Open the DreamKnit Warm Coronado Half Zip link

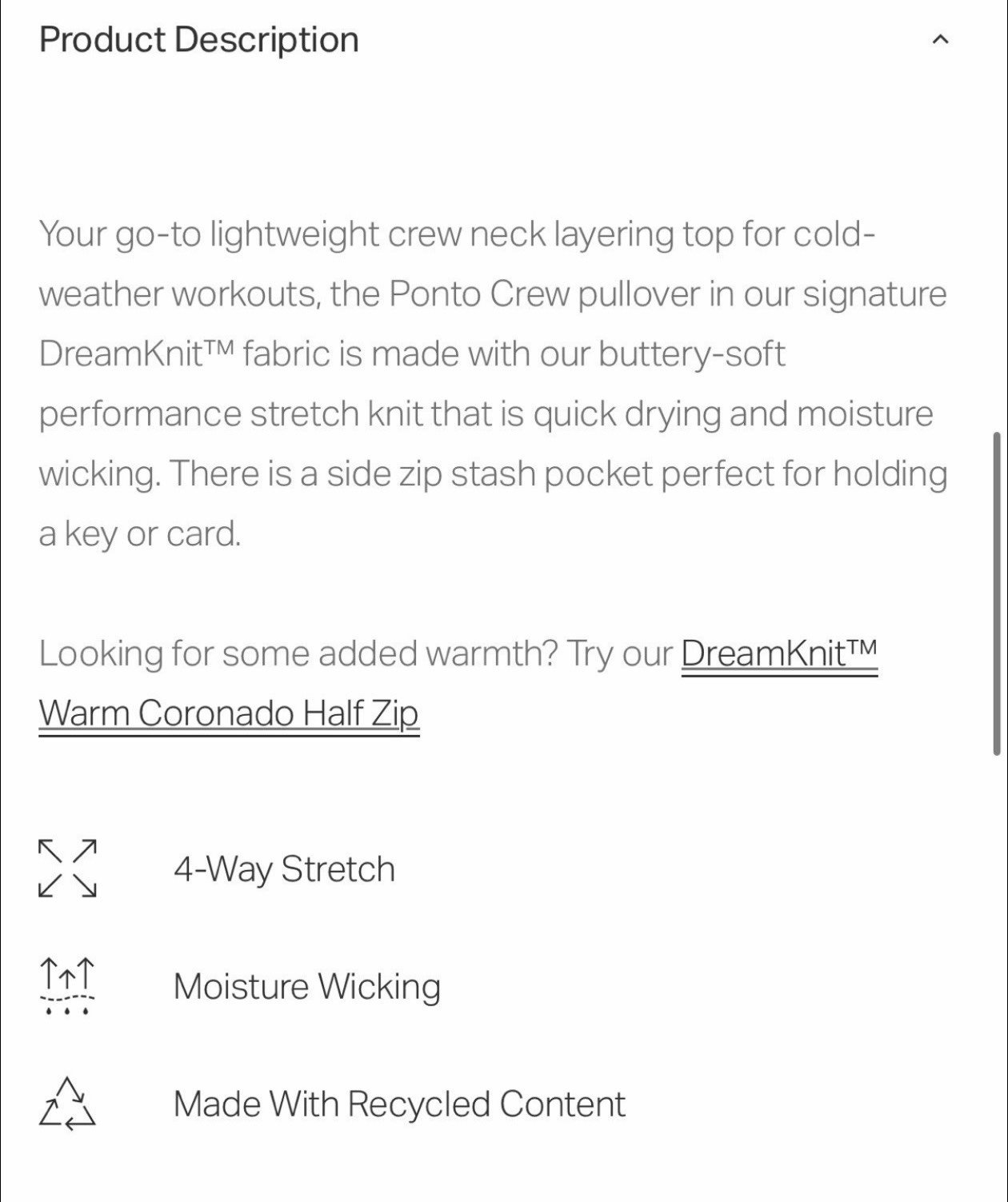tap(229, 713)
